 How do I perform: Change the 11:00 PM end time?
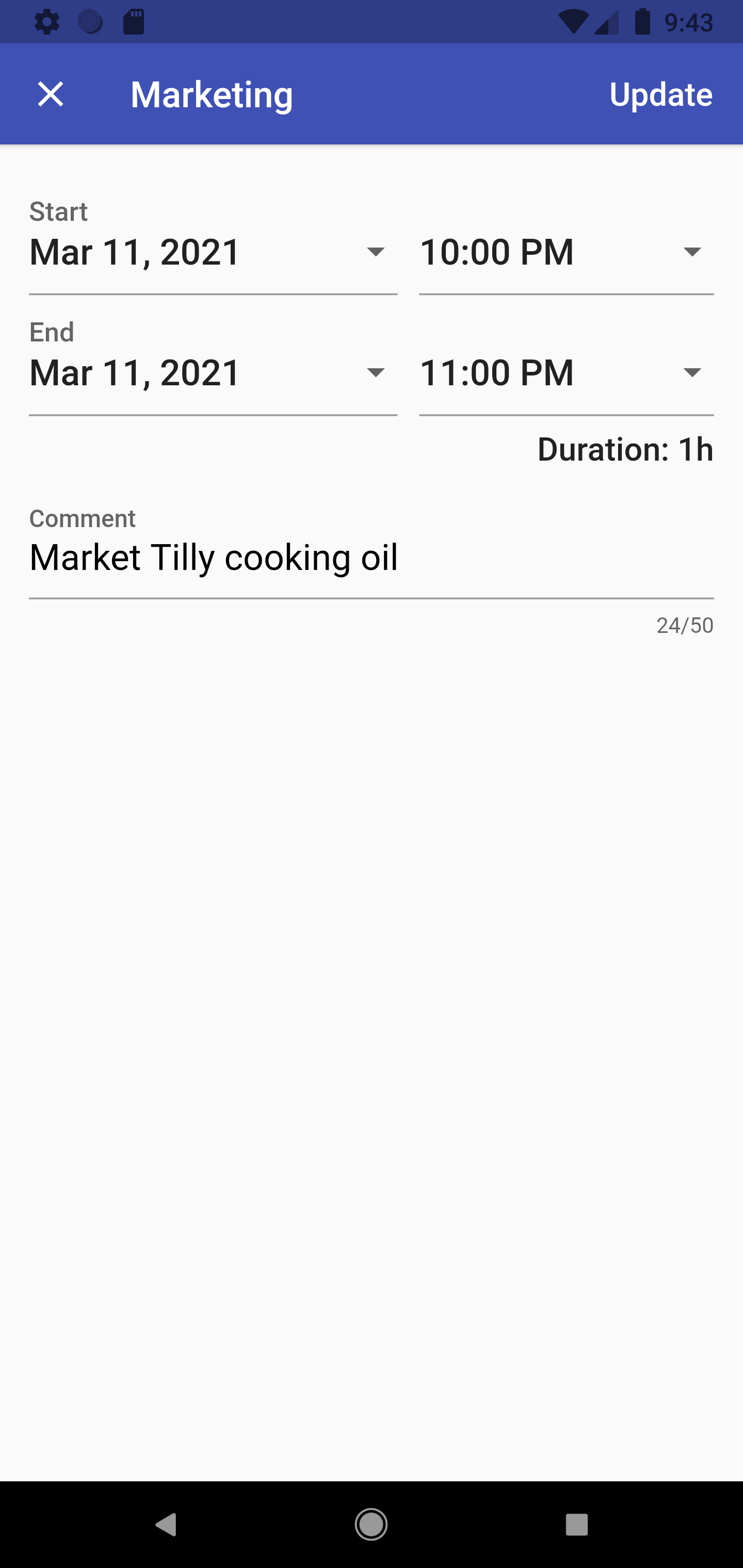tap(567, 373)
